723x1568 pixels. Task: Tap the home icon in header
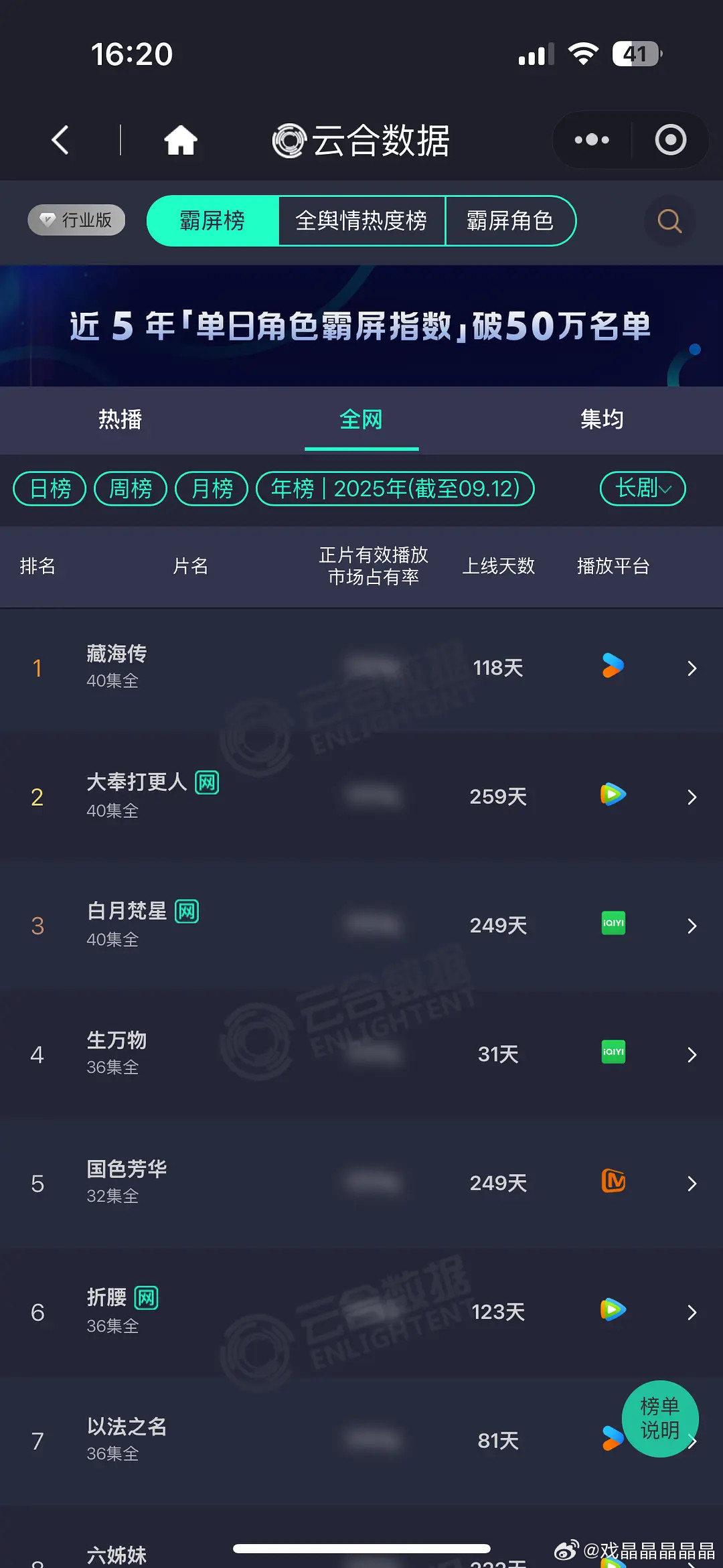click(x=181, y=140)
